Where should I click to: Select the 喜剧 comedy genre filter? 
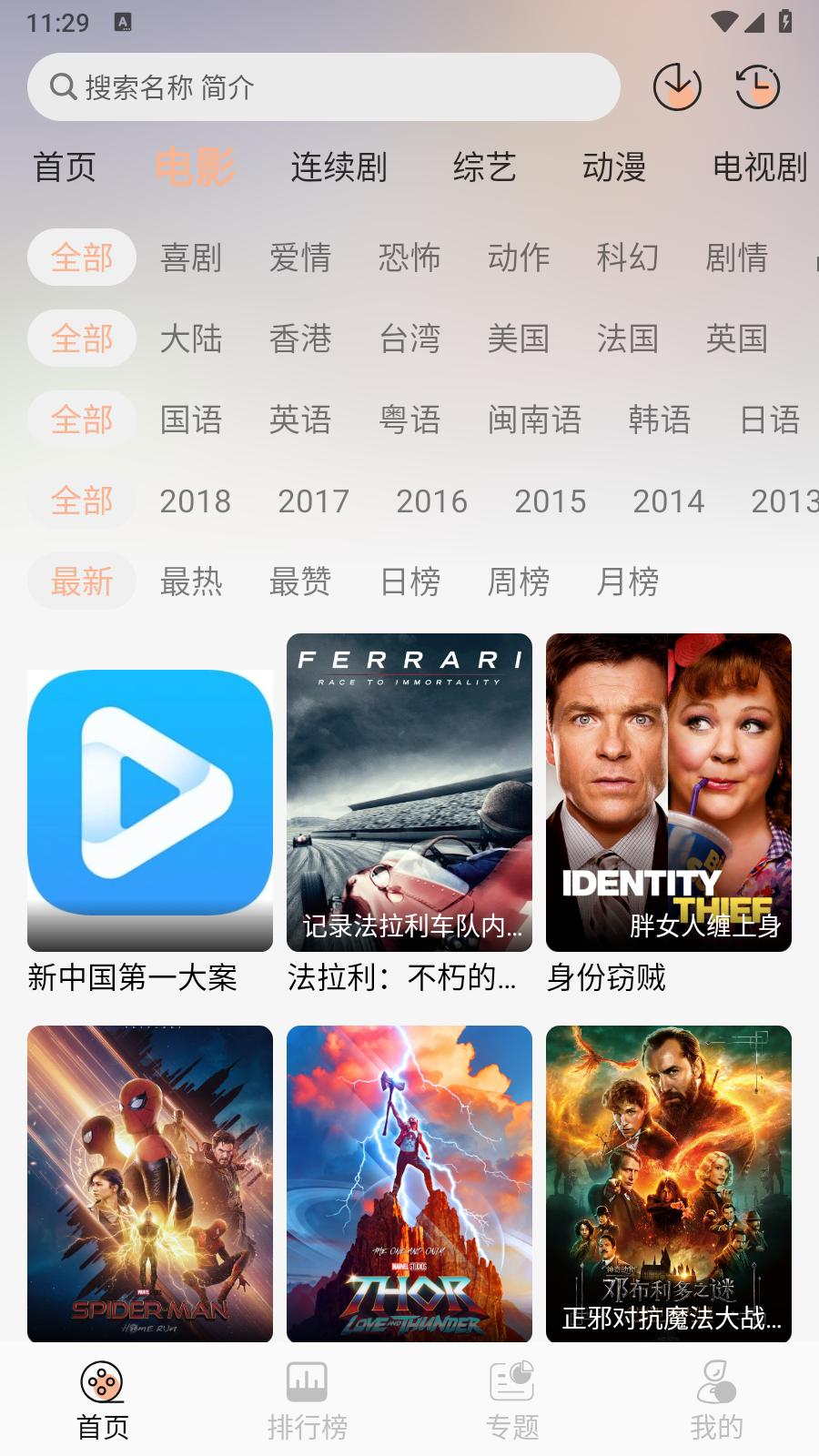click(x=192, y=258)
